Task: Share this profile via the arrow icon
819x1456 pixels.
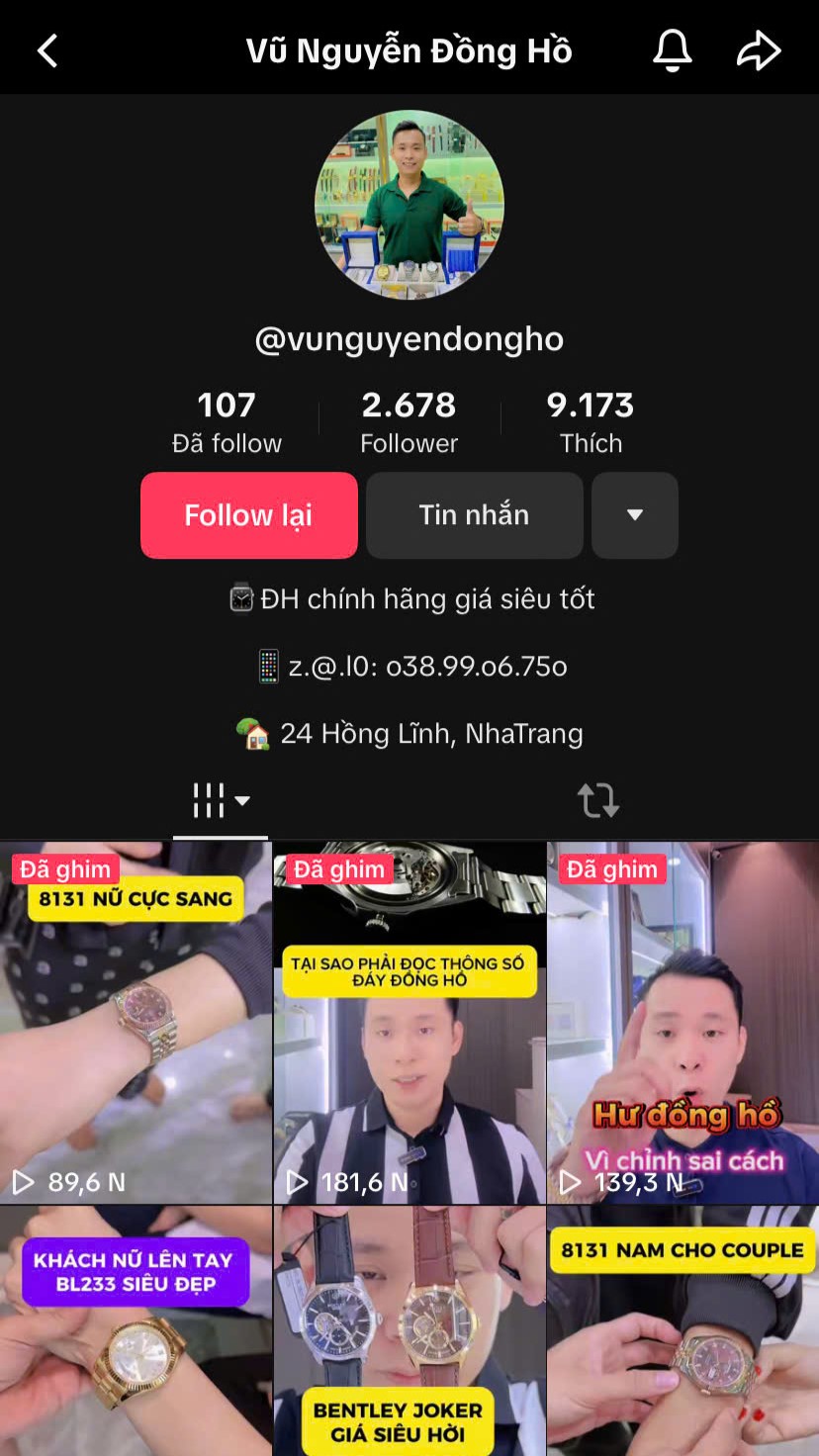Action: [759, 50]
